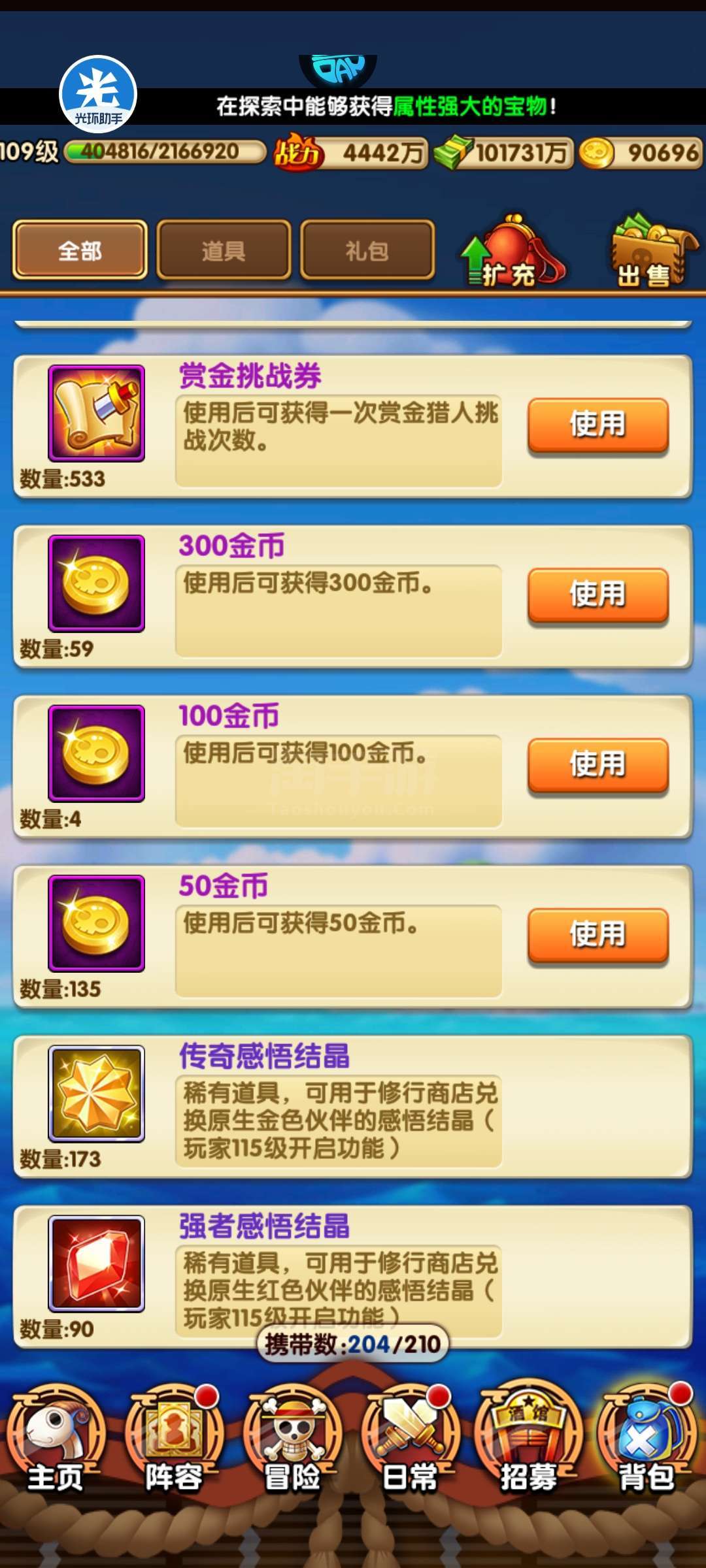This screenshot has height=1568, width=706.
Task: Open the 光环助手 floating assistant icon
Action: click(x=98, y=94)
